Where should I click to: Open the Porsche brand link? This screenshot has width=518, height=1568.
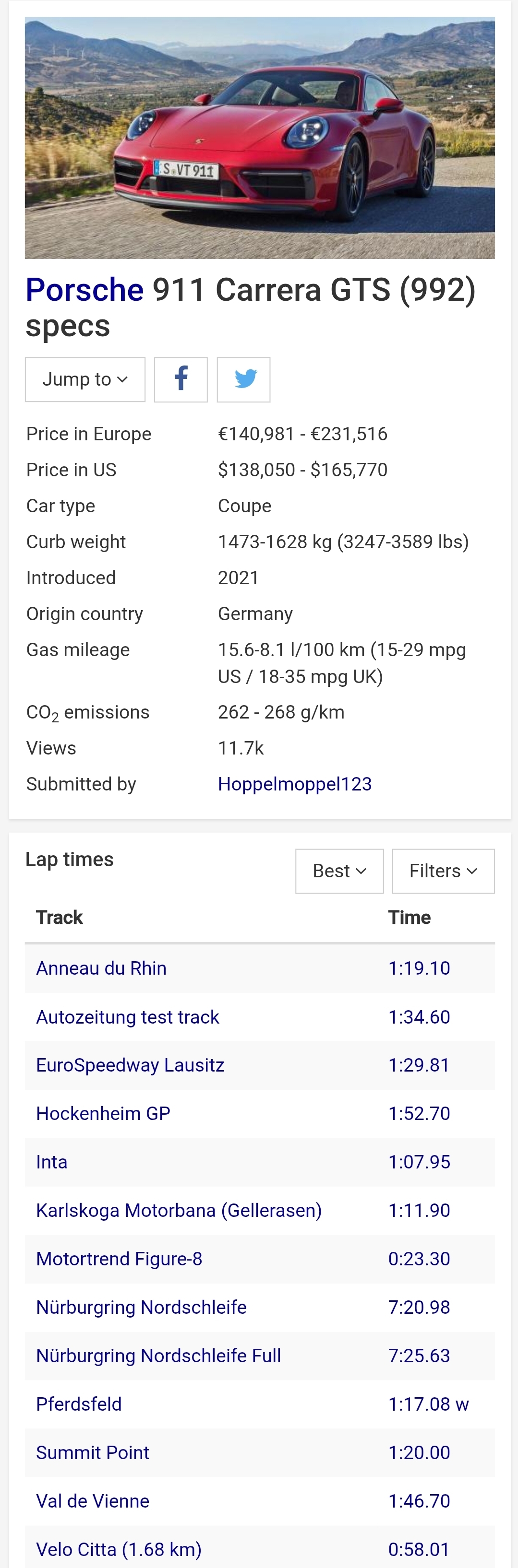pos(84,290)
